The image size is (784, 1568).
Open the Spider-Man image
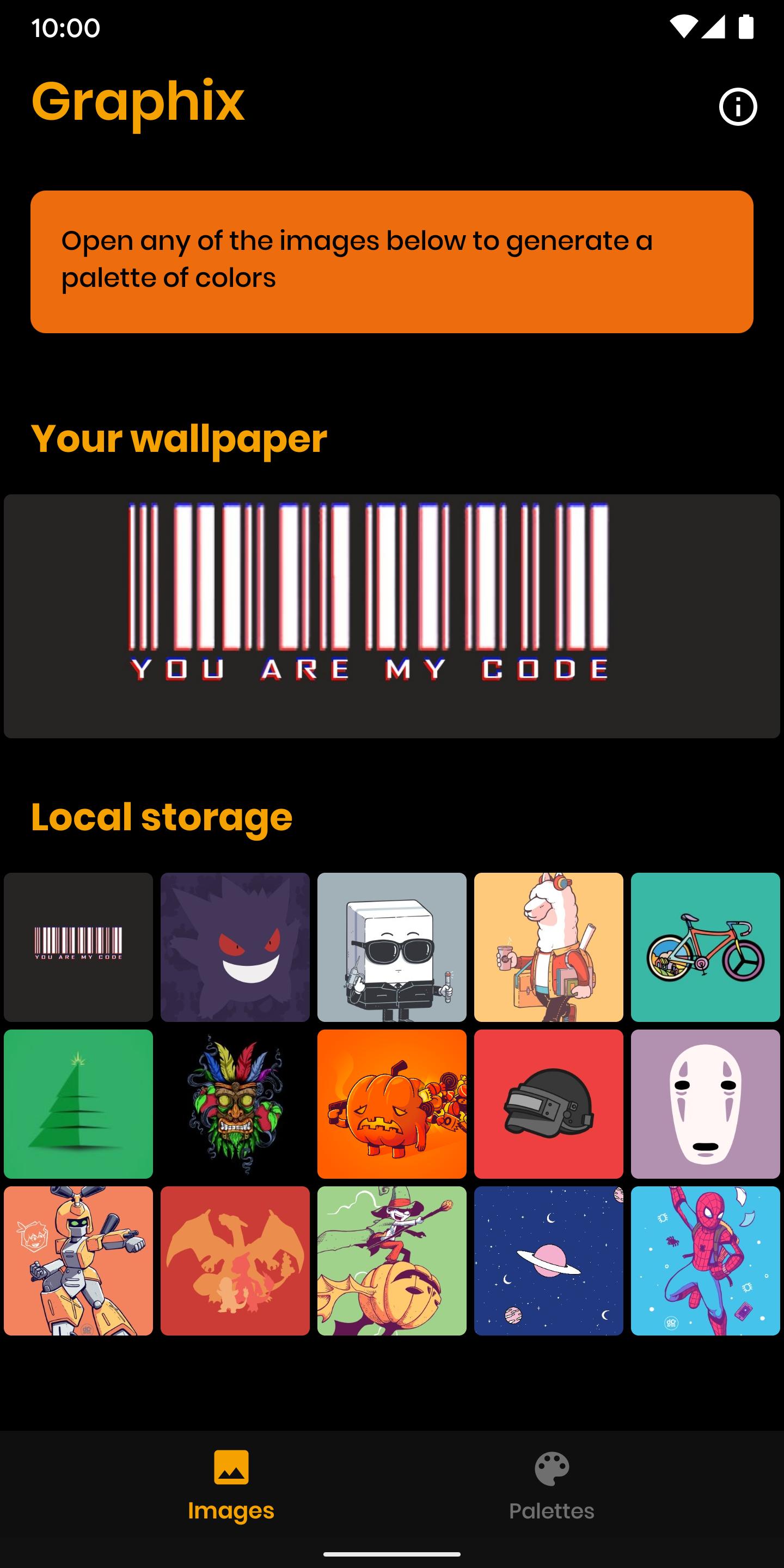pyautogui.click(x=705, y=1260)
